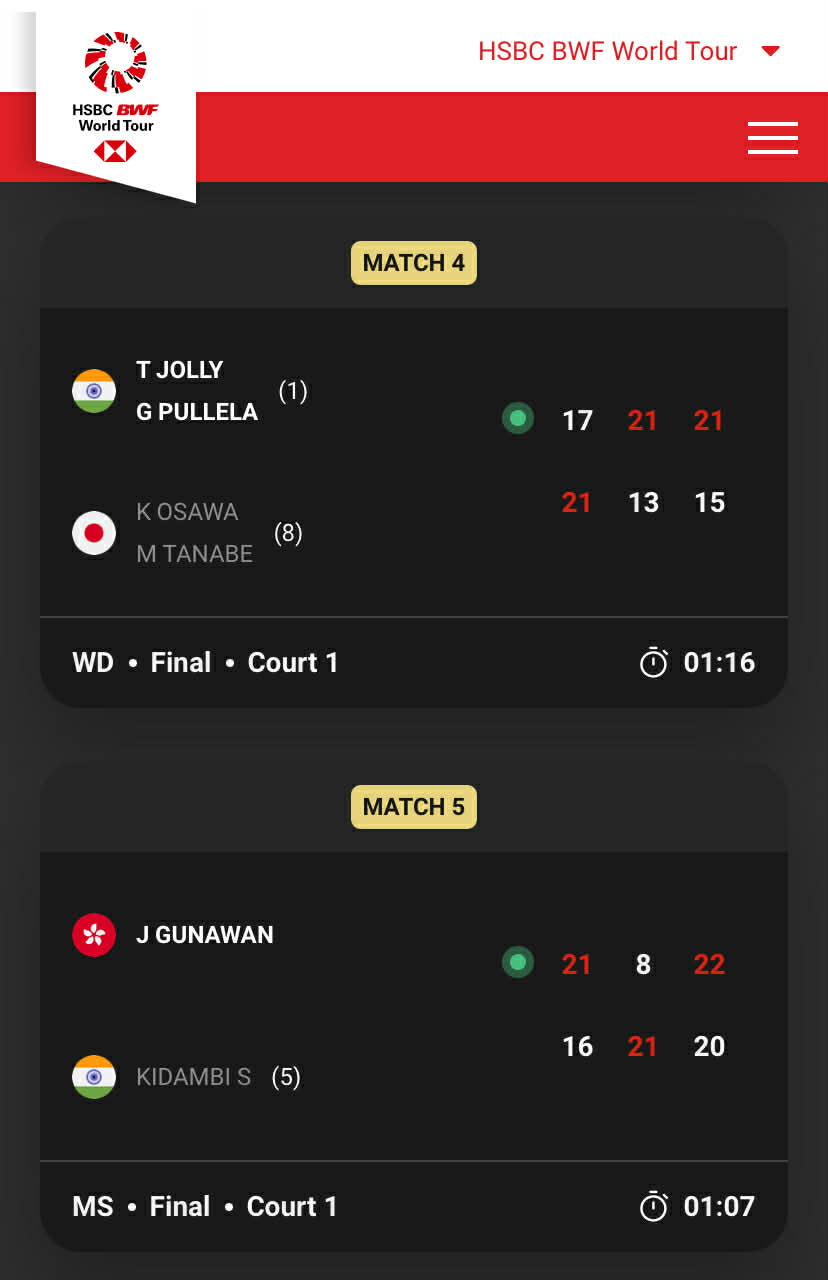Open Match 4 Jolly/Pullela vs Osawa/Tanabe card
Screen dimensions: 828x1280
point(413,462)
